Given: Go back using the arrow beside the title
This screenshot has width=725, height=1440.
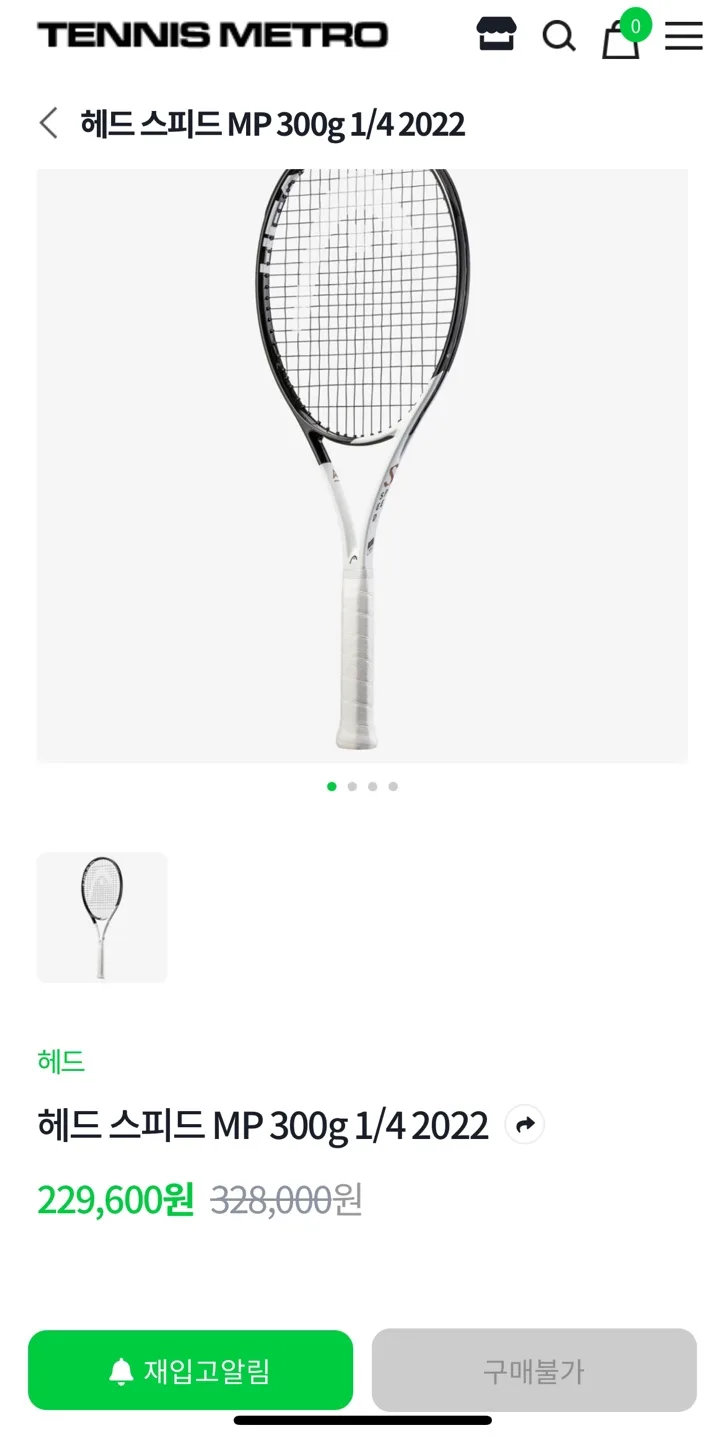Looking at the screenshot, I should pos(48,123).
